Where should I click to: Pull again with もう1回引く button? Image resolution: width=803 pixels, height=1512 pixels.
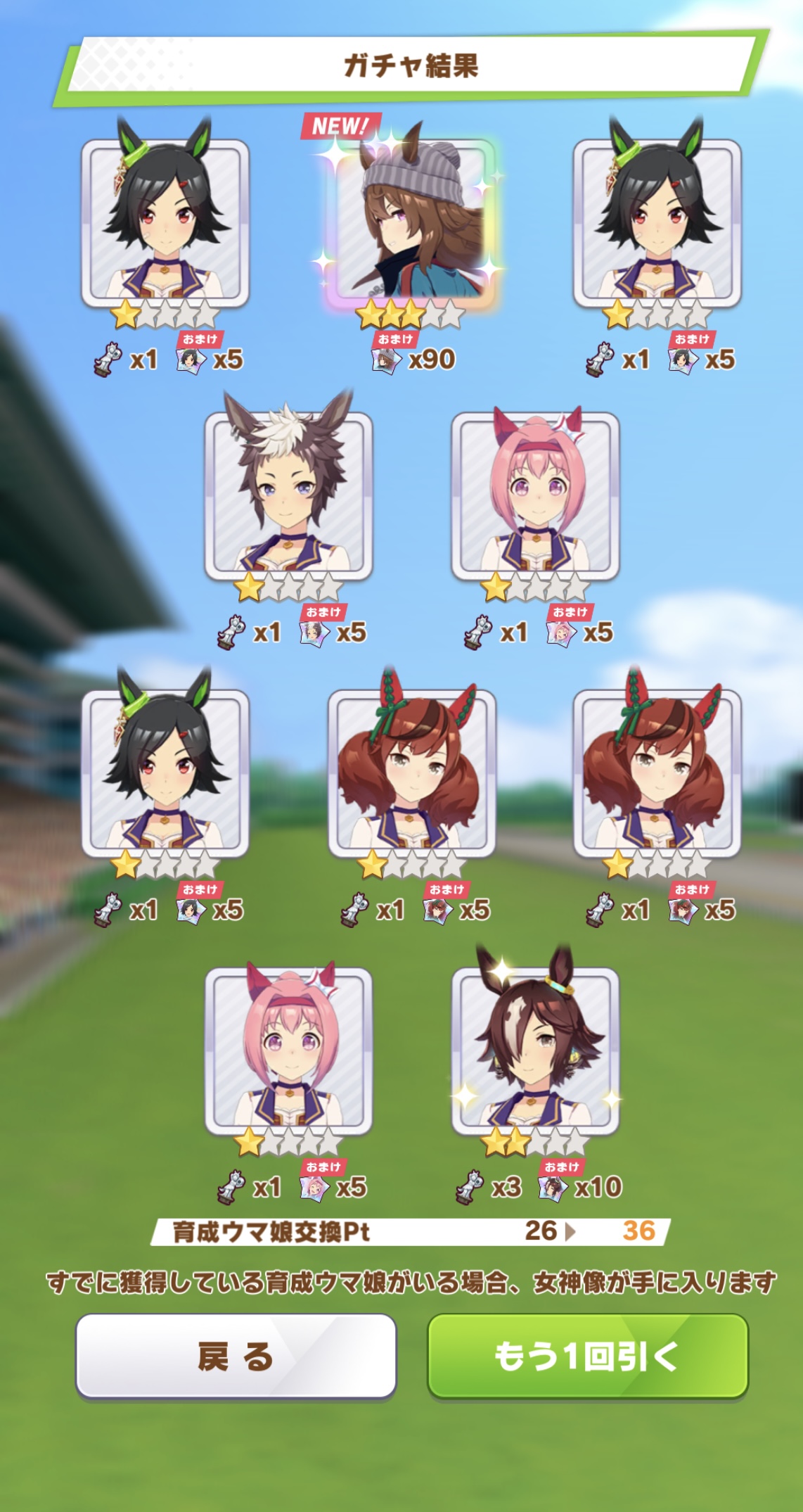coord(588,1356)
